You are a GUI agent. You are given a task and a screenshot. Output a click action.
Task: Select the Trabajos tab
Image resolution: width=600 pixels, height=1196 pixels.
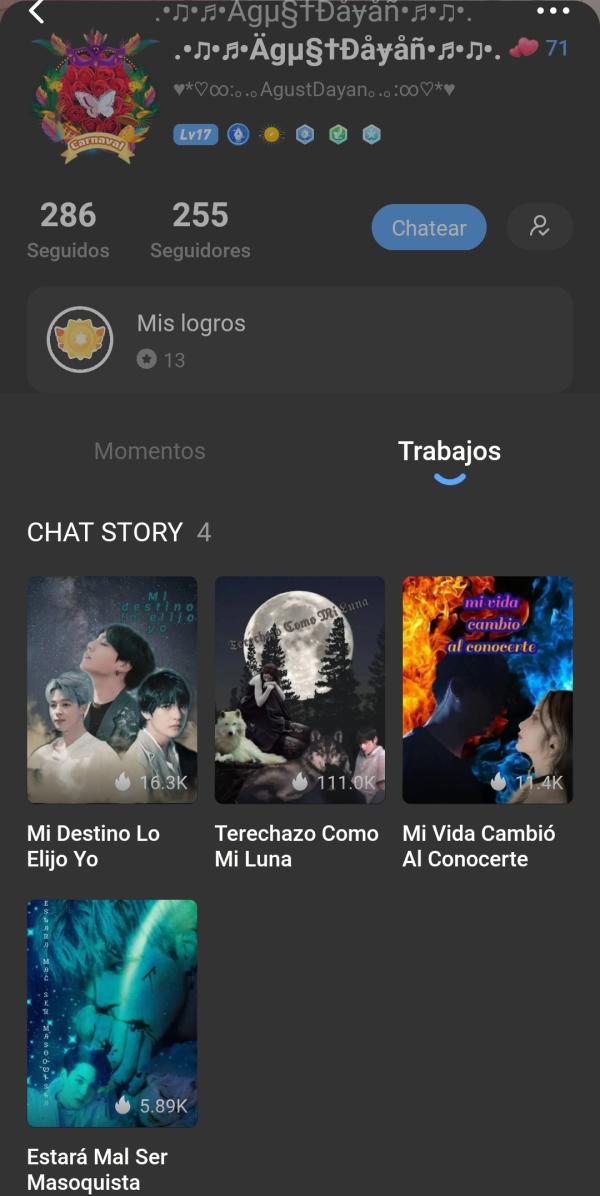click(x=449, y=451)
